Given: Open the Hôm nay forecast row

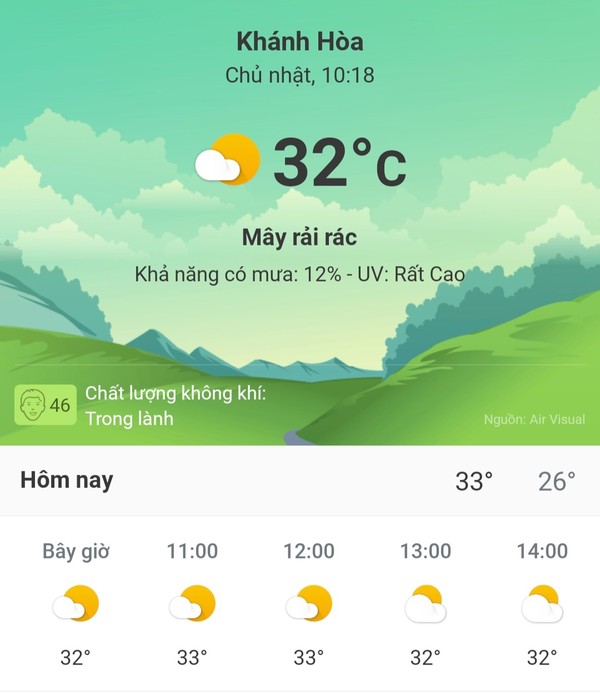Looking at the screenshot, I should point(300,481).
